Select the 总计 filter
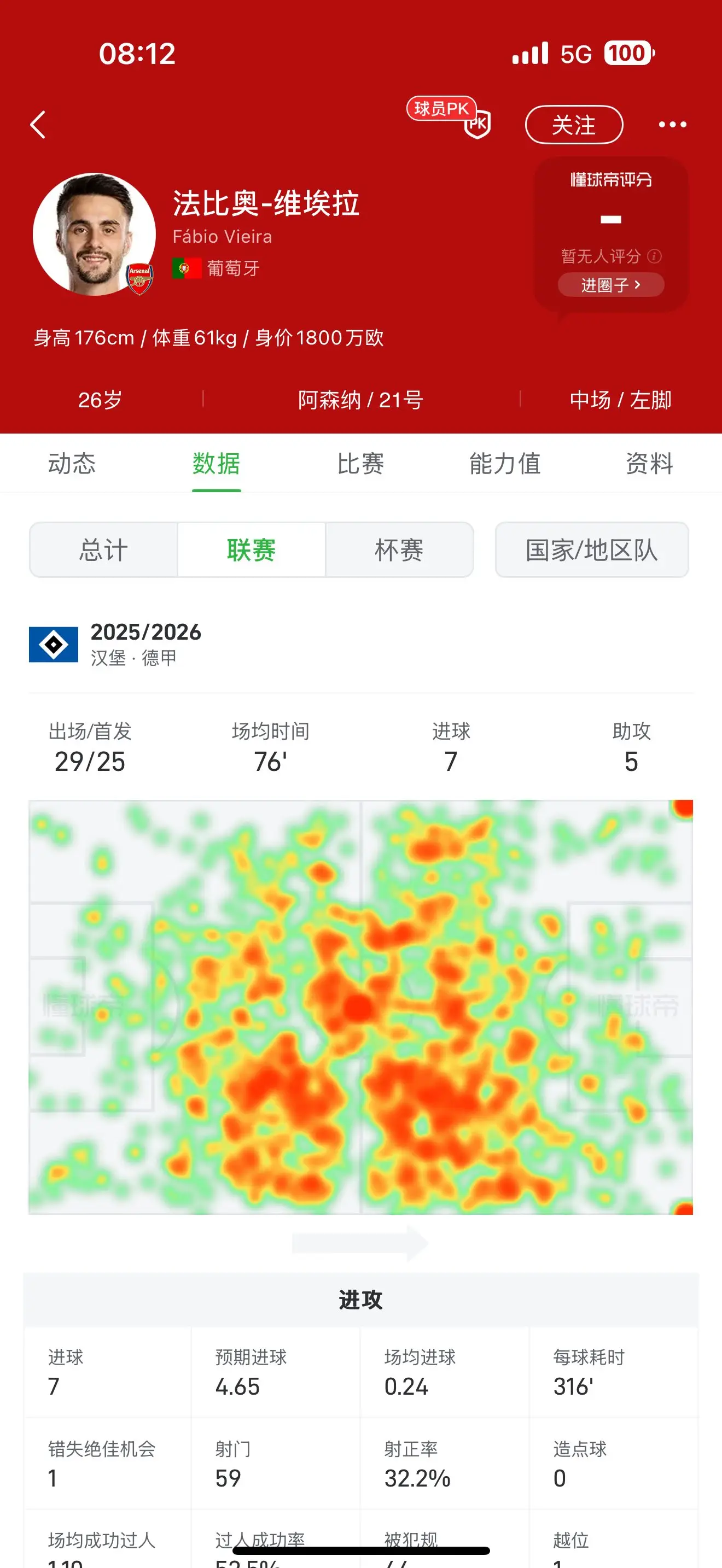 click(x=103, y=549)
